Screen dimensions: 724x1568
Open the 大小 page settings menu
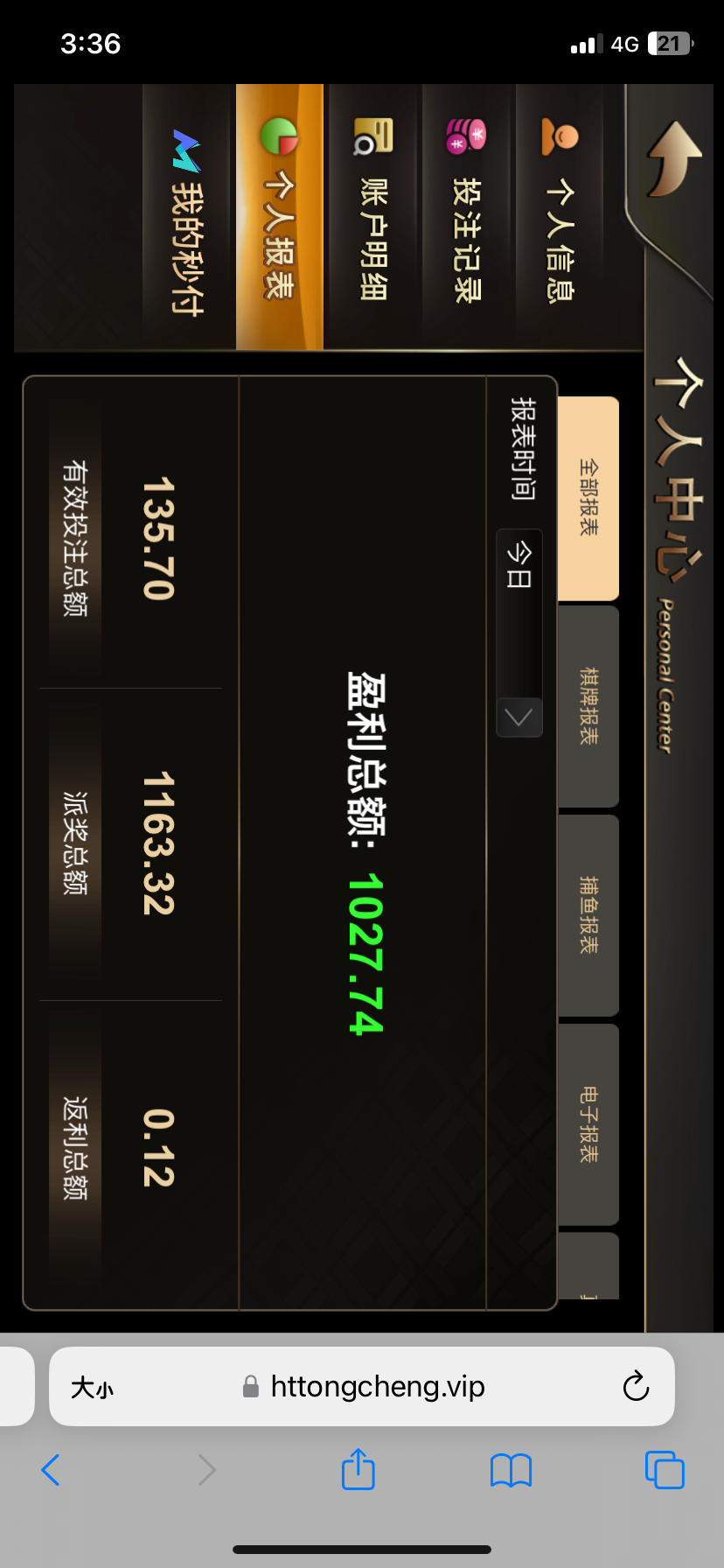(x=92, y=1388)
